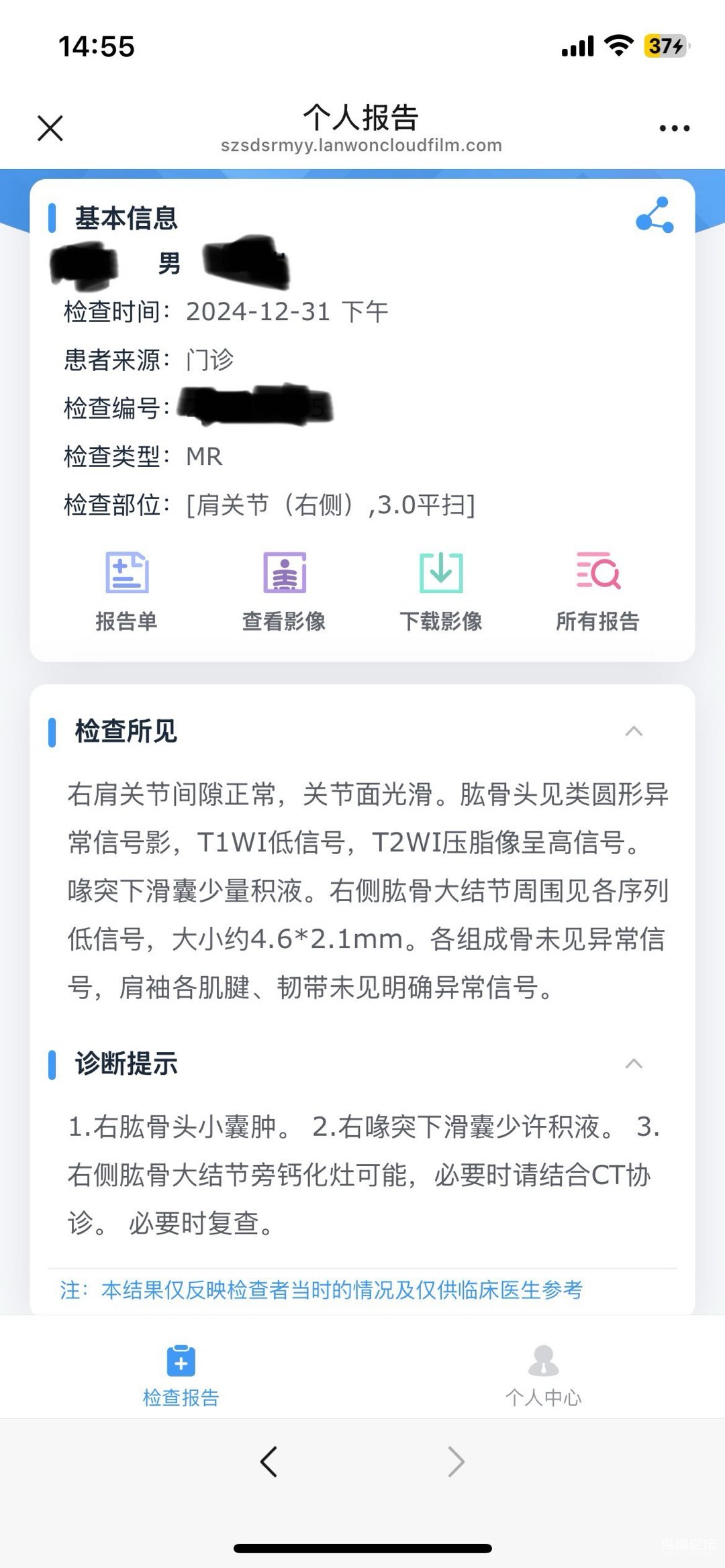The width and height of the screenshot is (725, 1568).
Task: Select 下载影像 to download images
Action: click(x=441, y=590)
